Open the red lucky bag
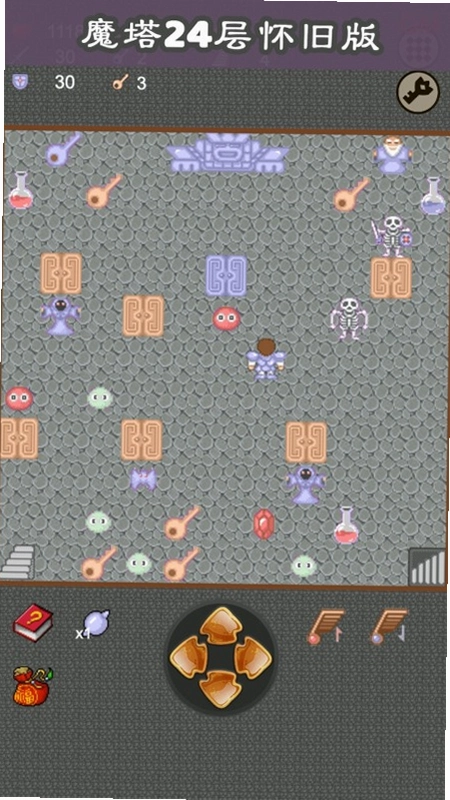Image resolution: width=450 pixels, height=800 pixels. point(33,686)
